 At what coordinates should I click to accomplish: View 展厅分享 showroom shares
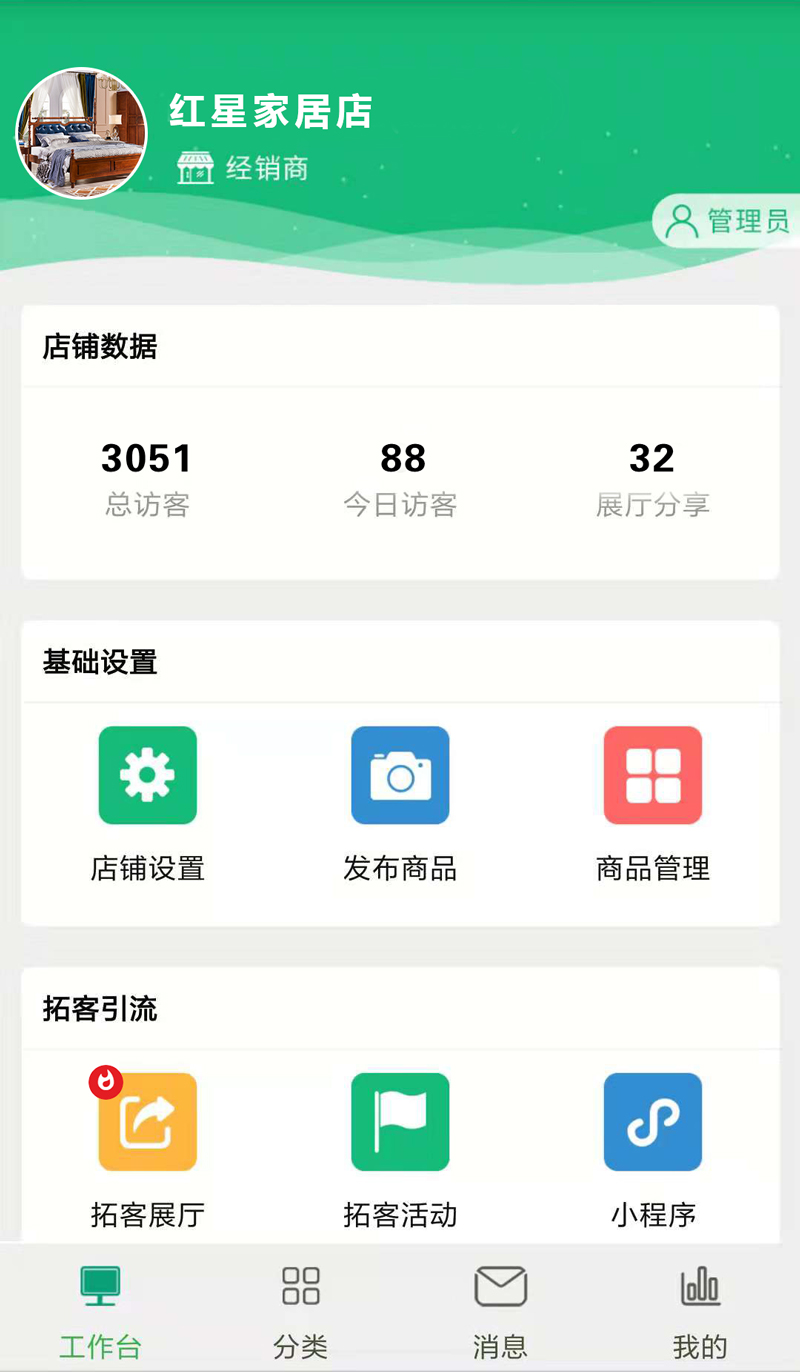tap(653, 480)
